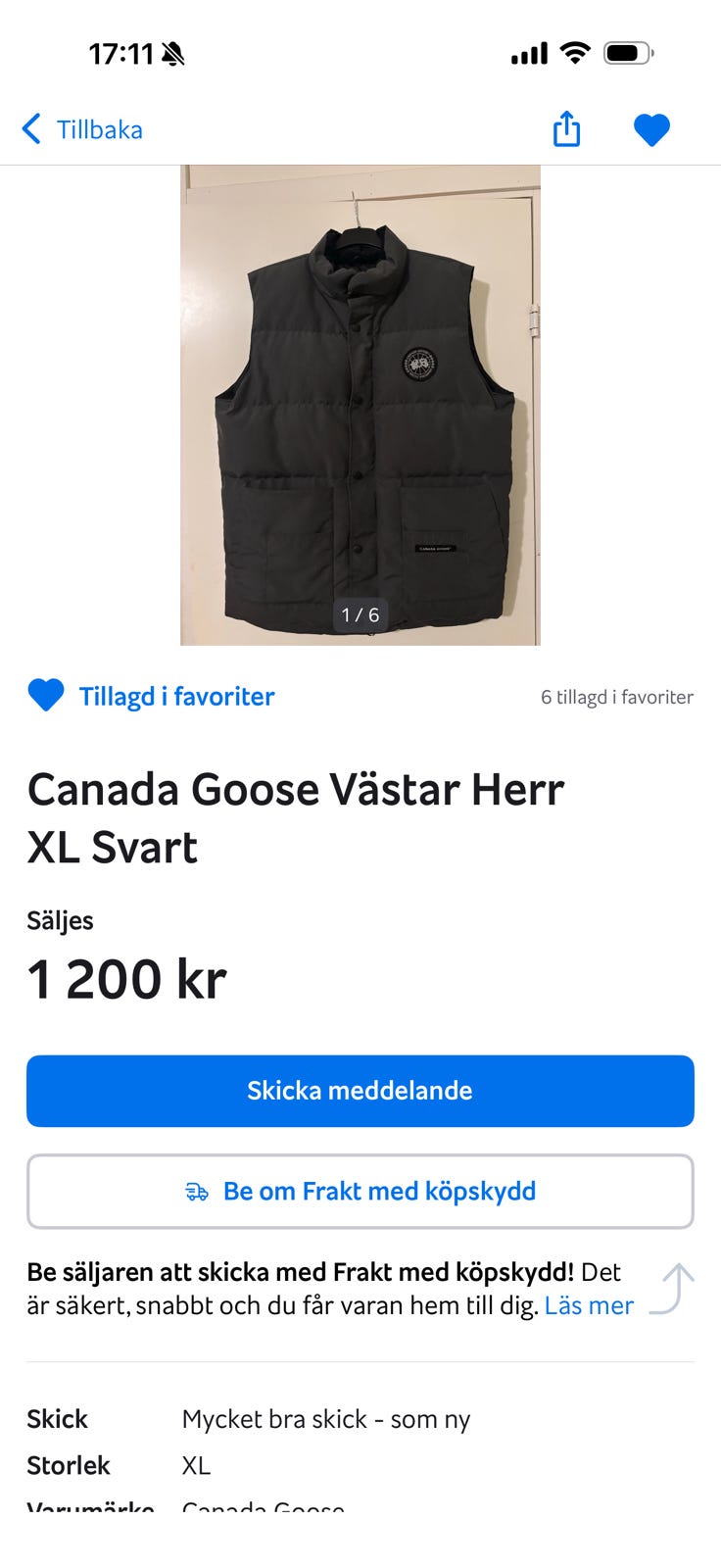This screenshot has width=721, height=1568.
Task: Tap the heart icon in the top bar
Action: 651,129
